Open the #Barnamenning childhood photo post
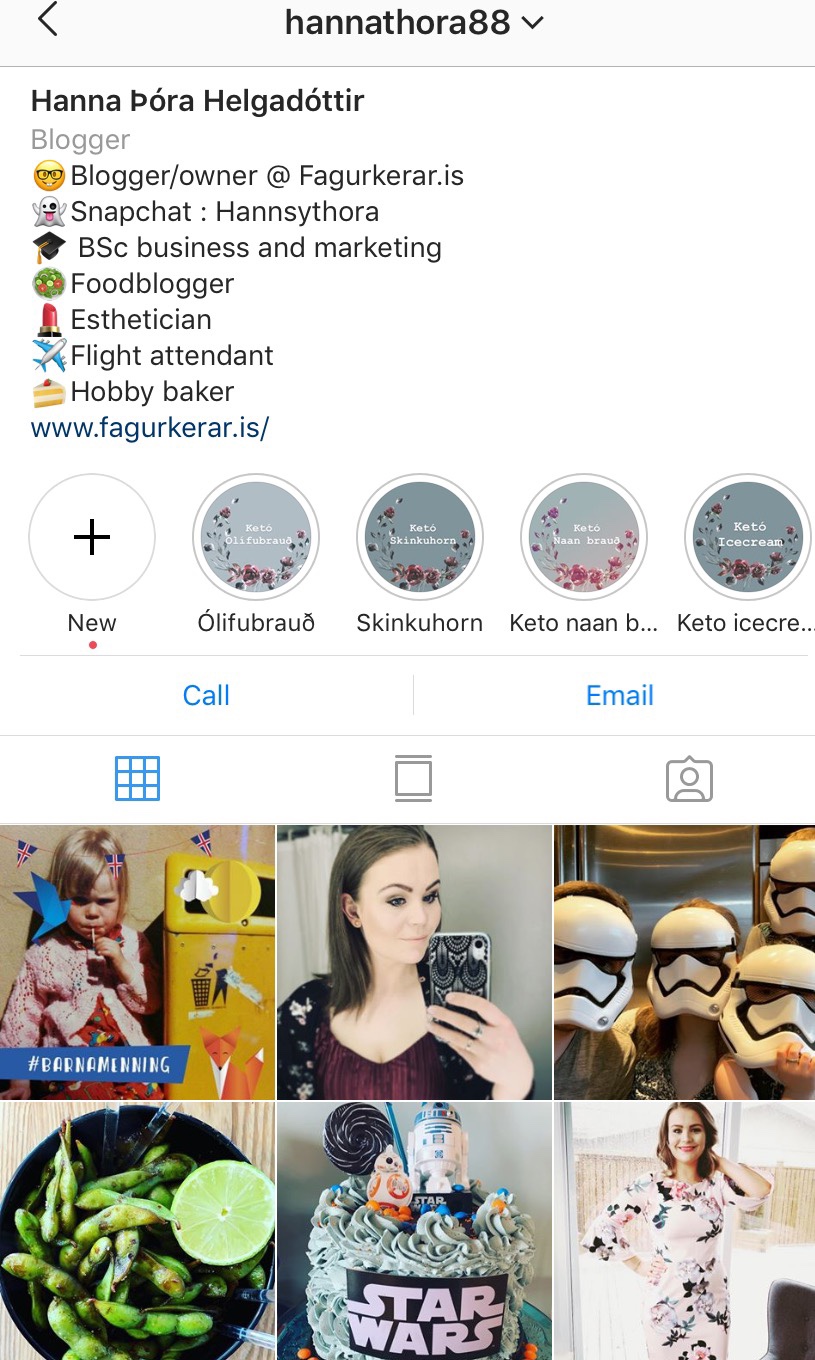 137,962
